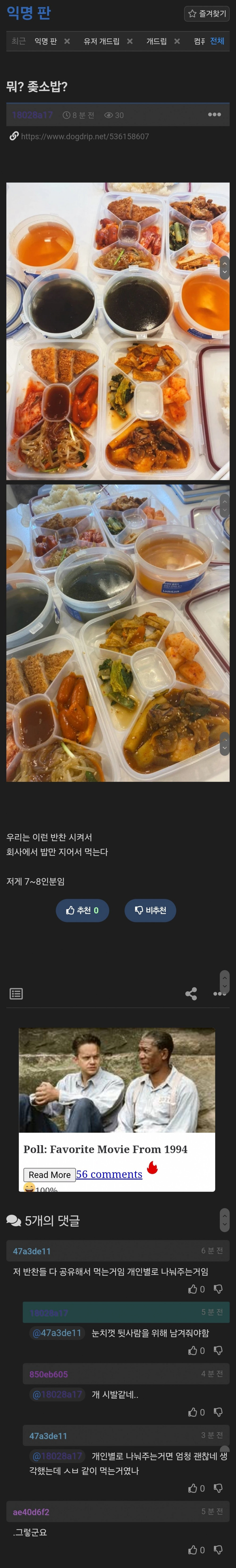Downvote the post with 비추천

tap(151, 910)
